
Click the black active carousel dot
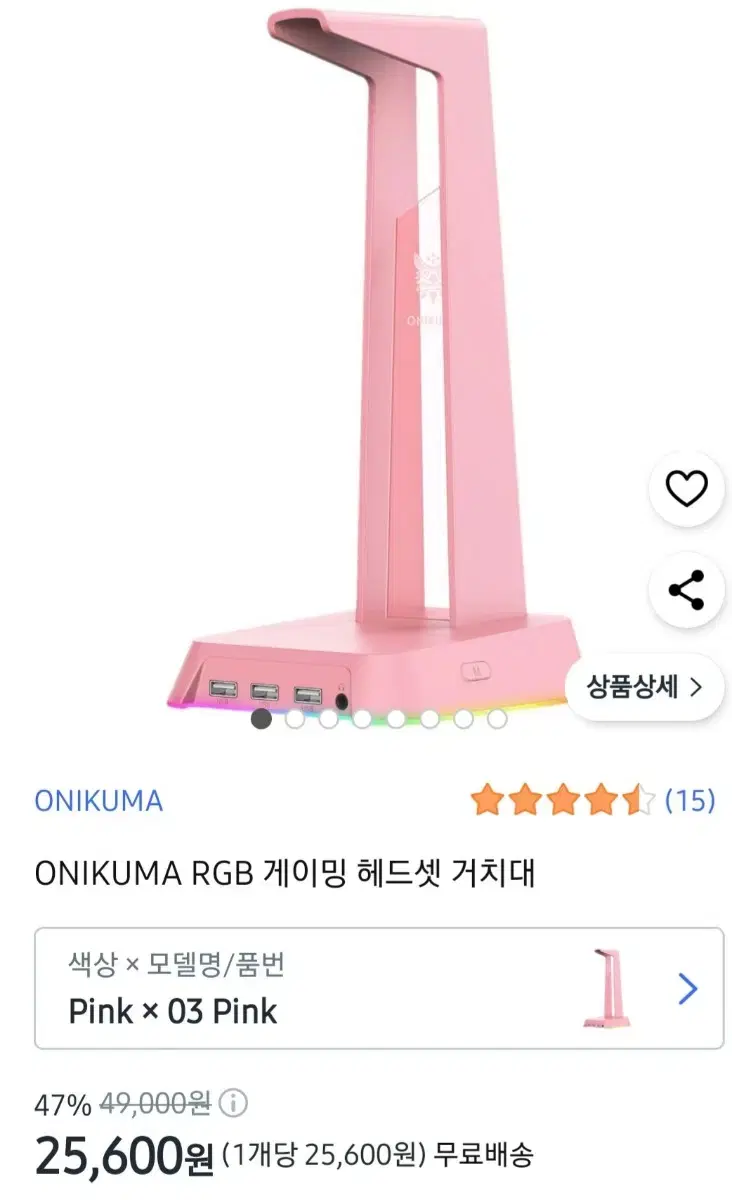coord(260,718)
